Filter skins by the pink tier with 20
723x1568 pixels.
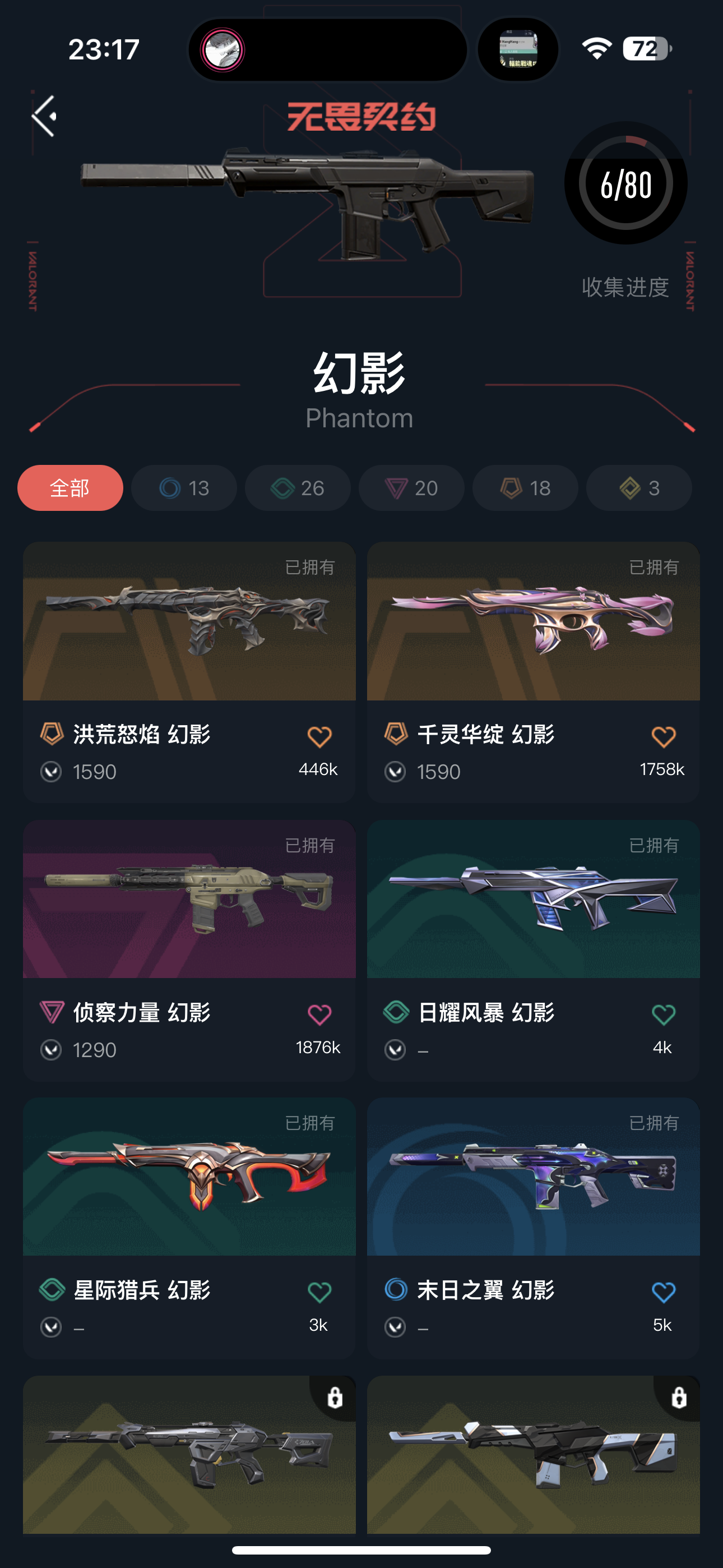[411, 487]
